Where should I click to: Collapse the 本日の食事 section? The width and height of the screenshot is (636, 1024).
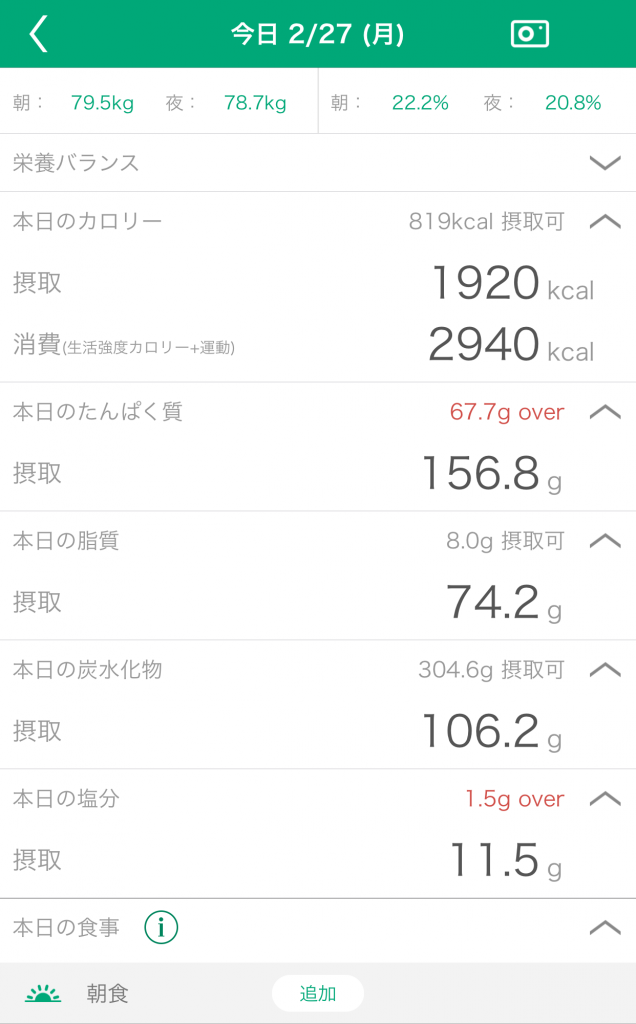pos(605,927)
